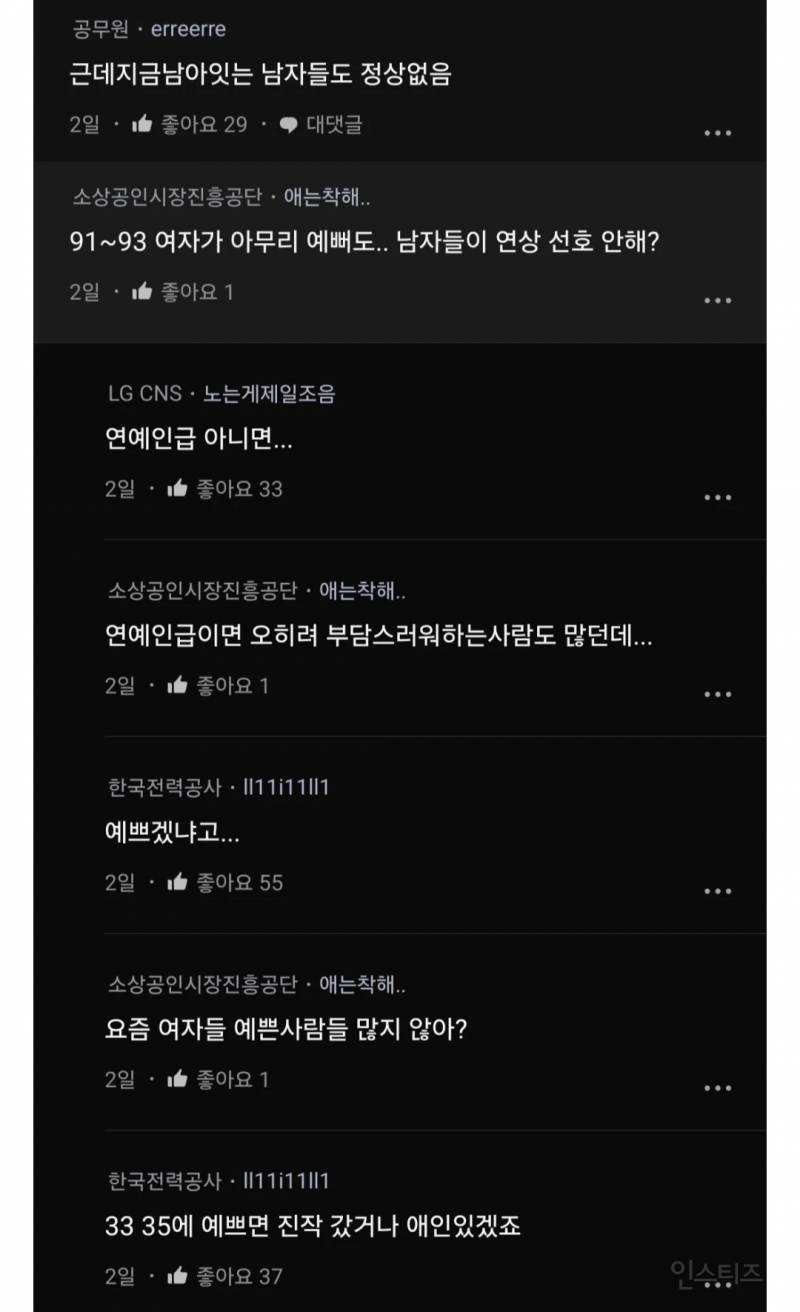The image size is (800, 1312).
Task: Open more options for '연예인급 아니면...' reply
Action: (x=717, y=497)
